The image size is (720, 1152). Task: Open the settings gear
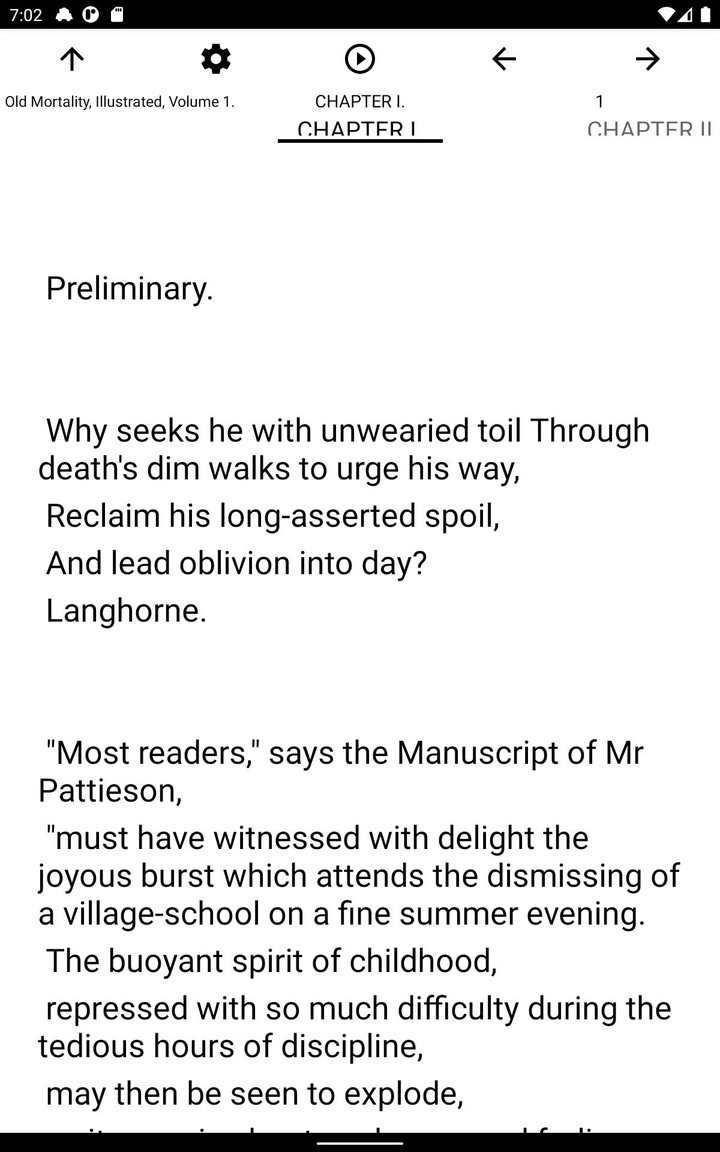coord(216,59)
